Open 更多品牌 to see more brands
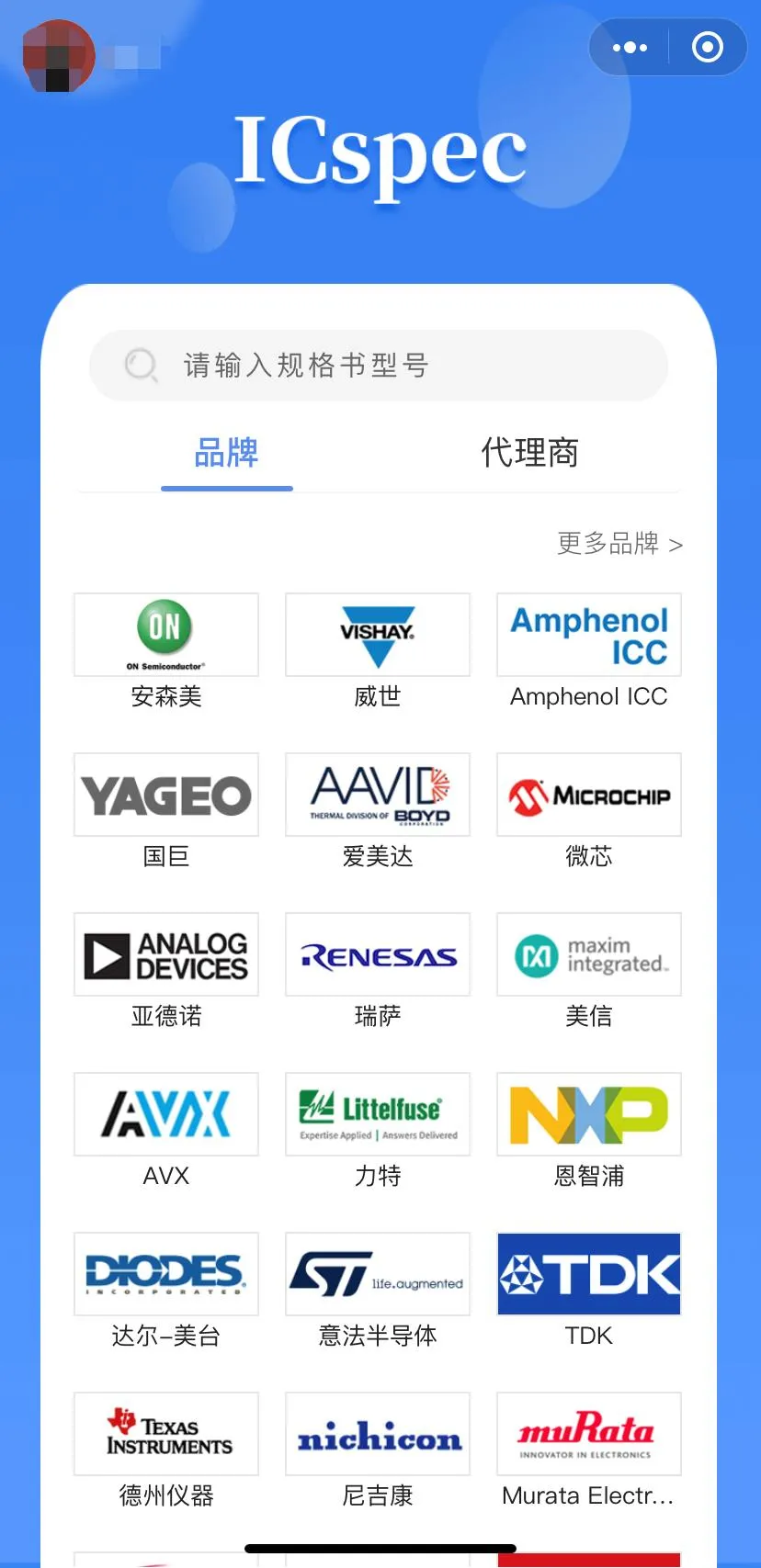This screenshot has width=761, height=1568. pos(619,544)
